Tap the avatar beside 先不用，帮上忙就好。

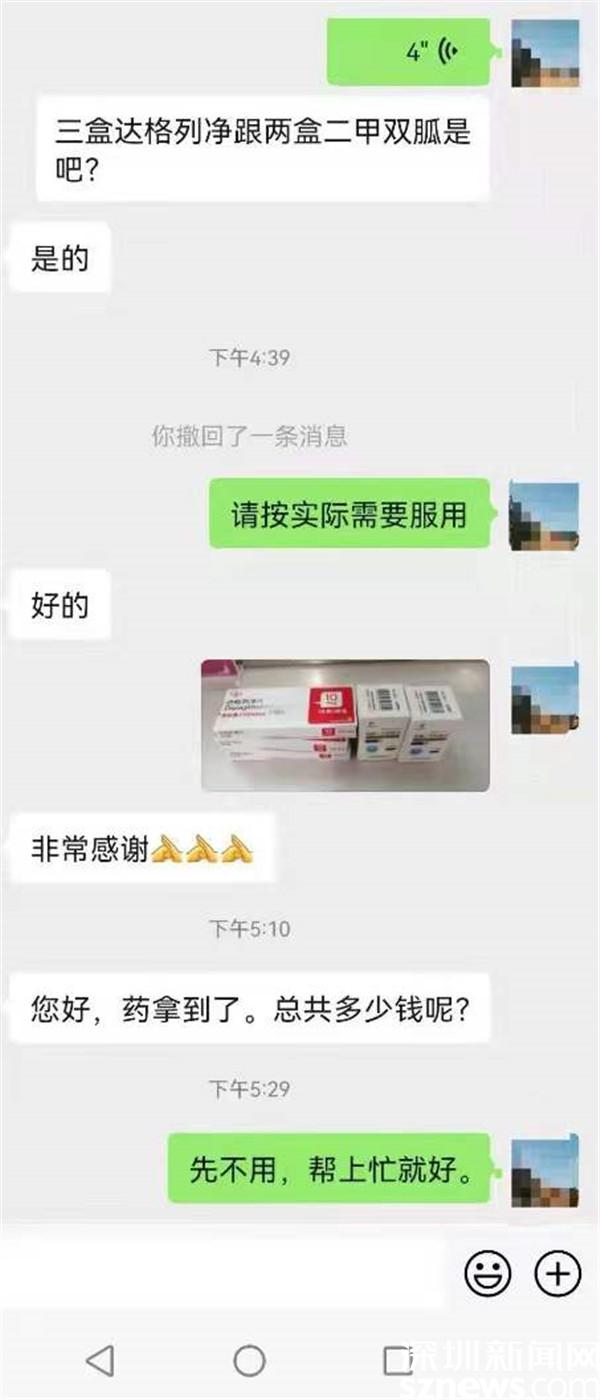[545, 1168]
